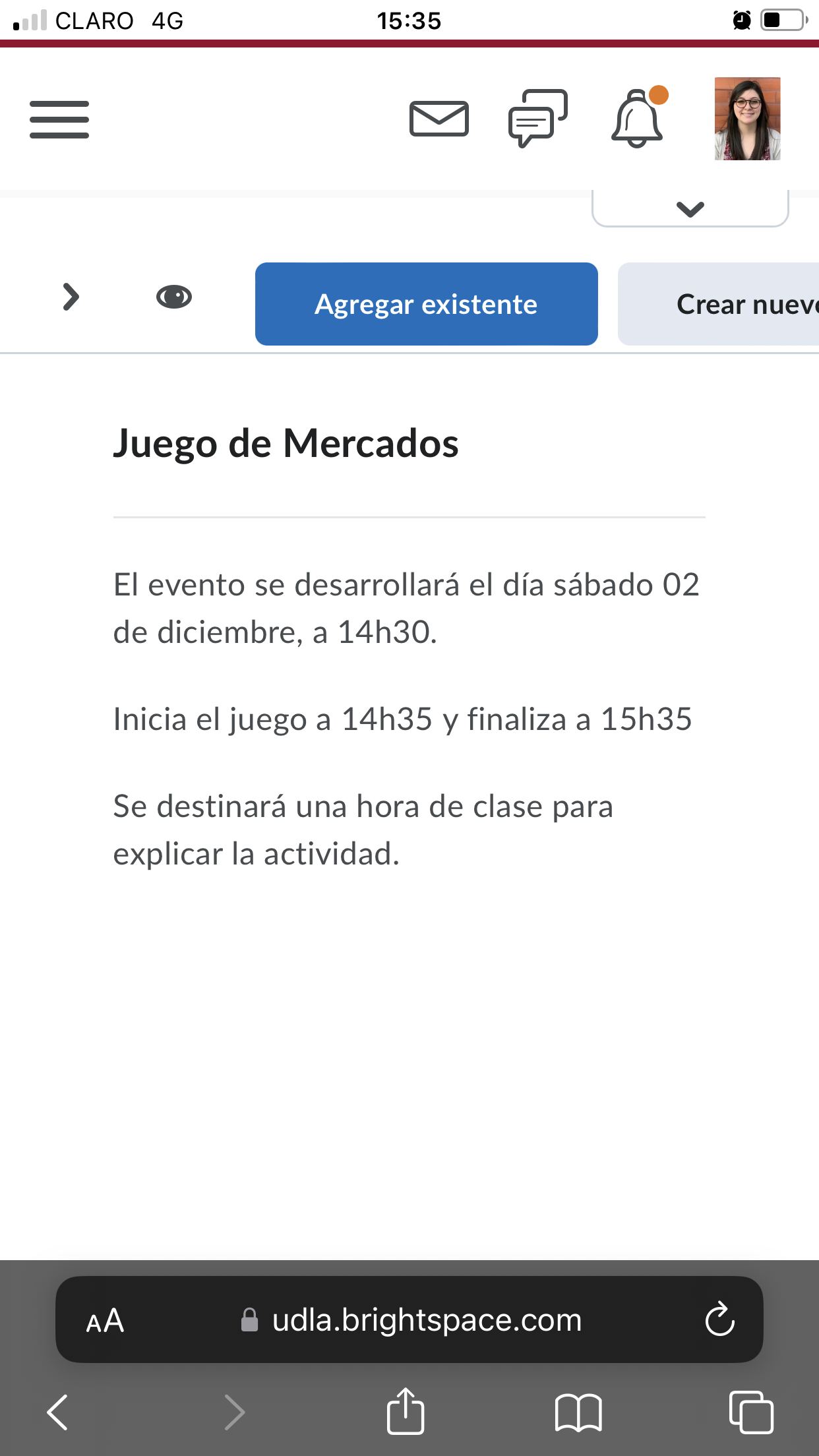The width and height of the screenshot is (819, 1456).
Task: Open the hamburger navigation menu
Action: pyautogui.click(x=59, y=119)
